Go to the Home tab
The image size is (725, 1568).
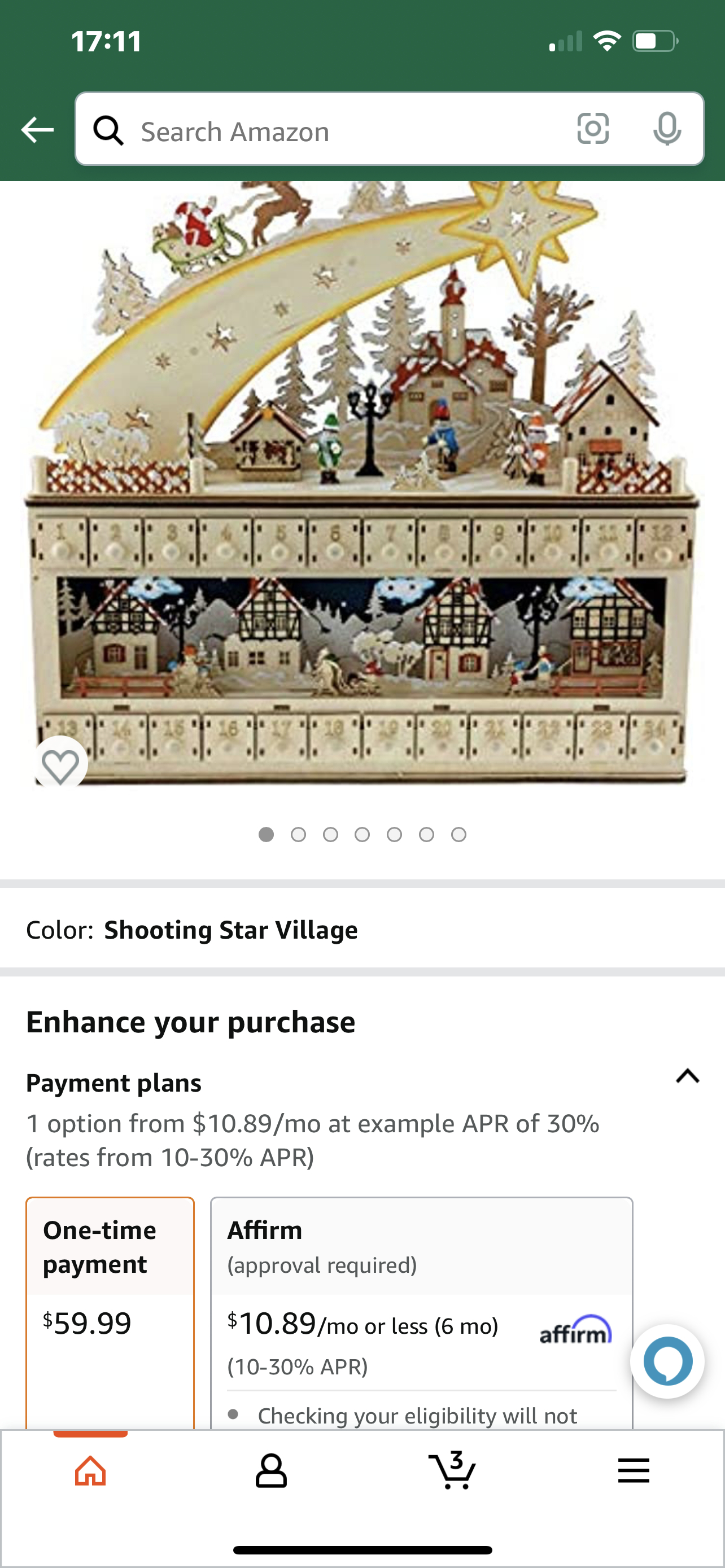click(x=91, y=1472)
